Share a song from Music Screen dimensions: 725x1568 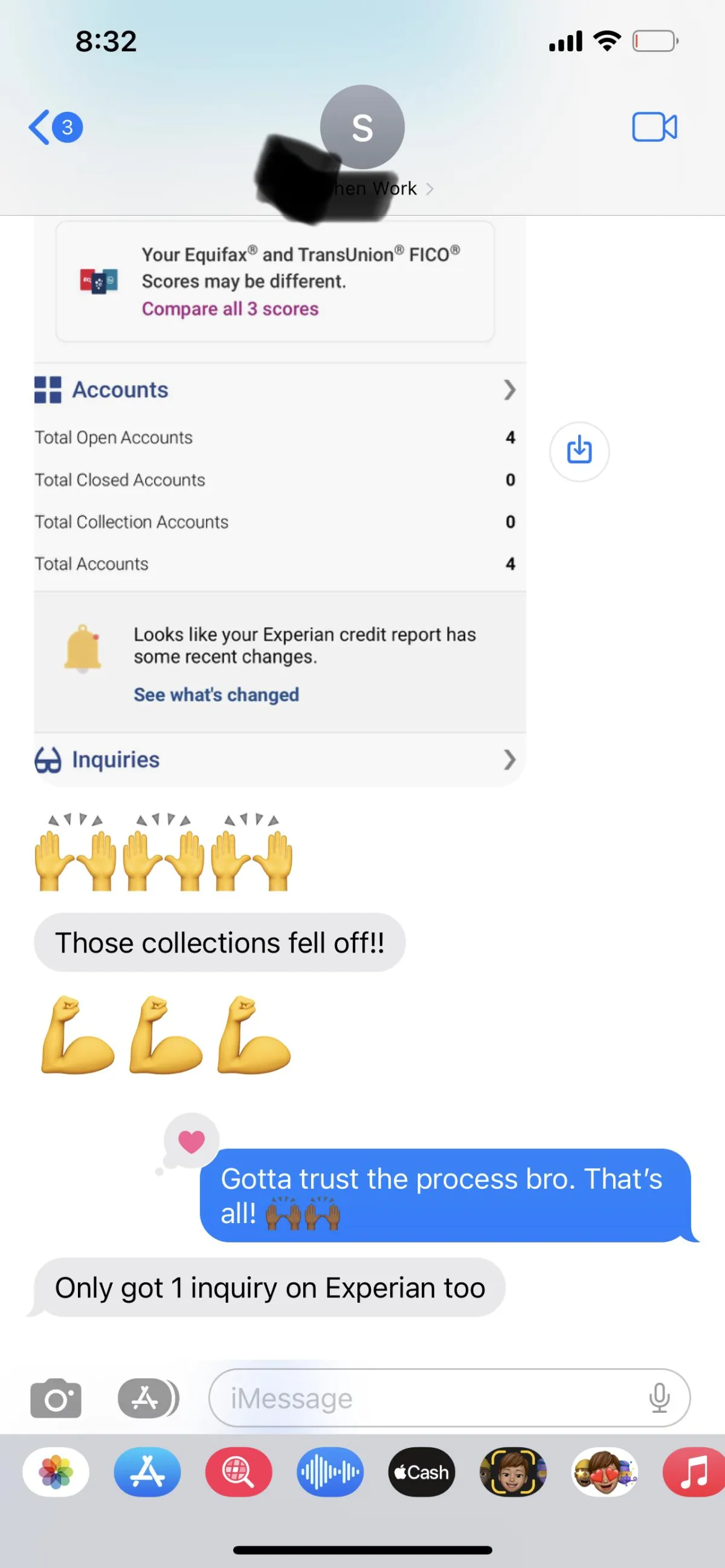point(694,1472)
